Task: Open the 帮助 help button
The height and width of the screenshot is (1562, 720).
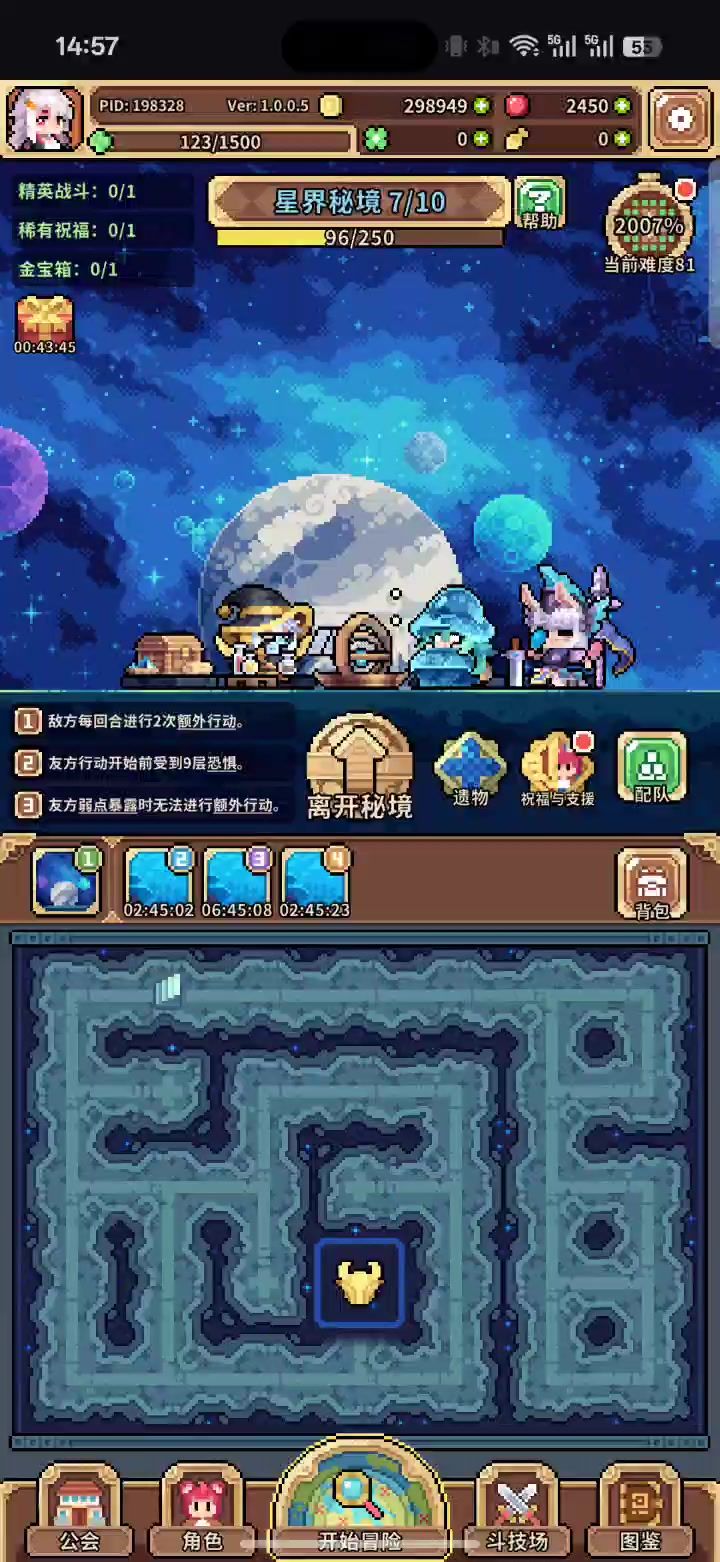Action: pos(540,204)
